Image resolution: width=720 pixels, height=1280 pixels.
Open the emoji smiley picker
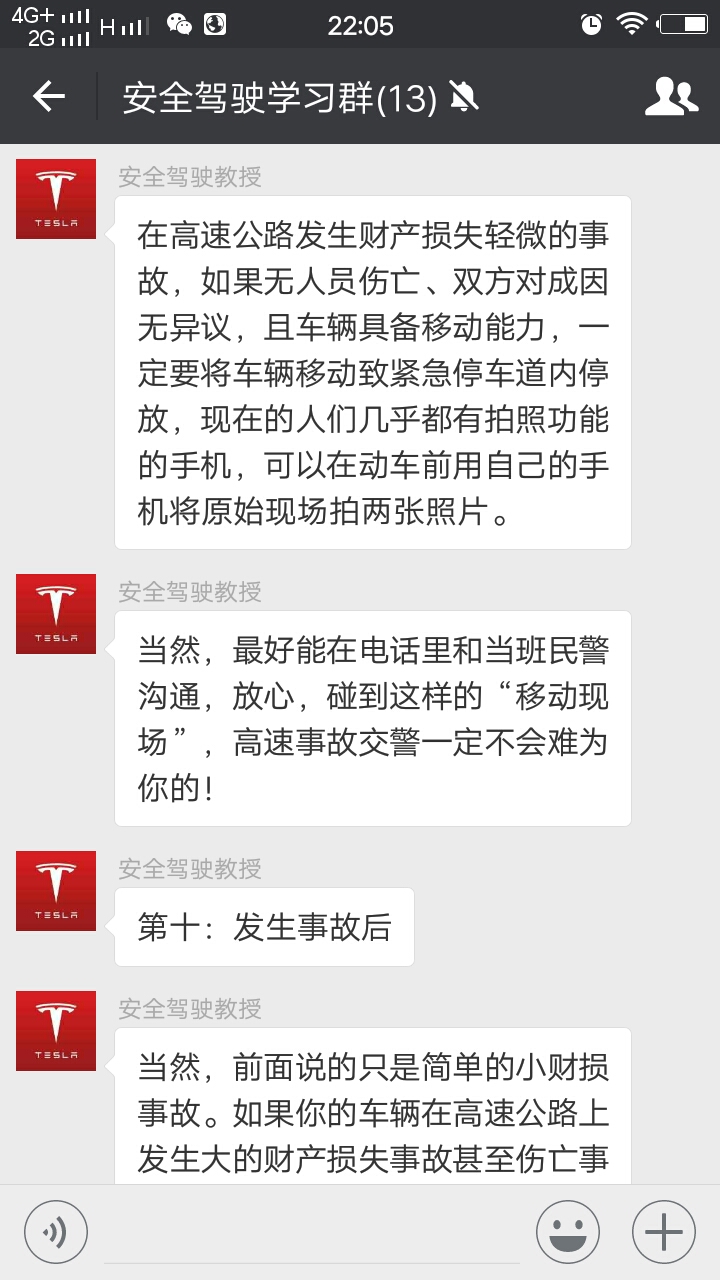[566, 1231]
